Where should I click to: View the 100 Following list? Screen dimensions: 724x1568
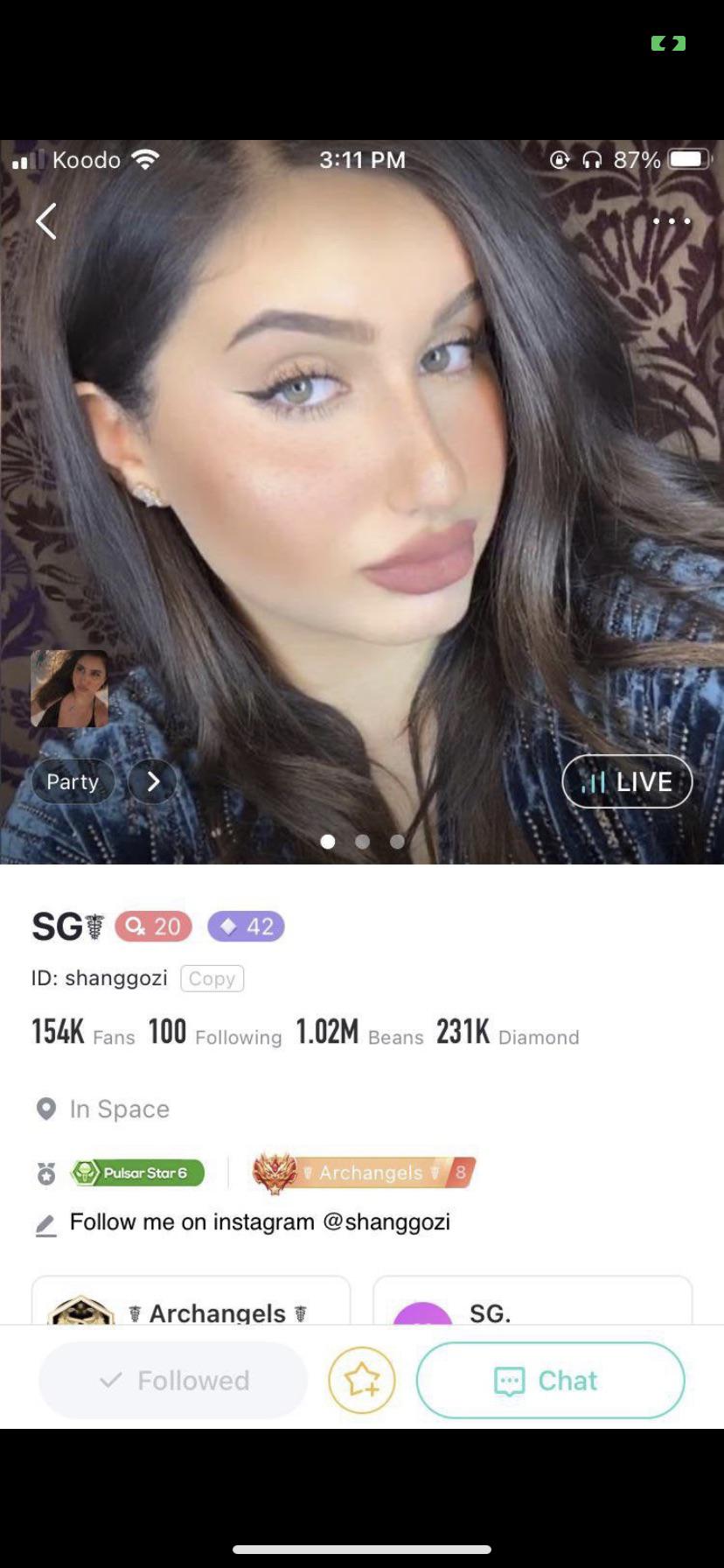[214, 1032]
